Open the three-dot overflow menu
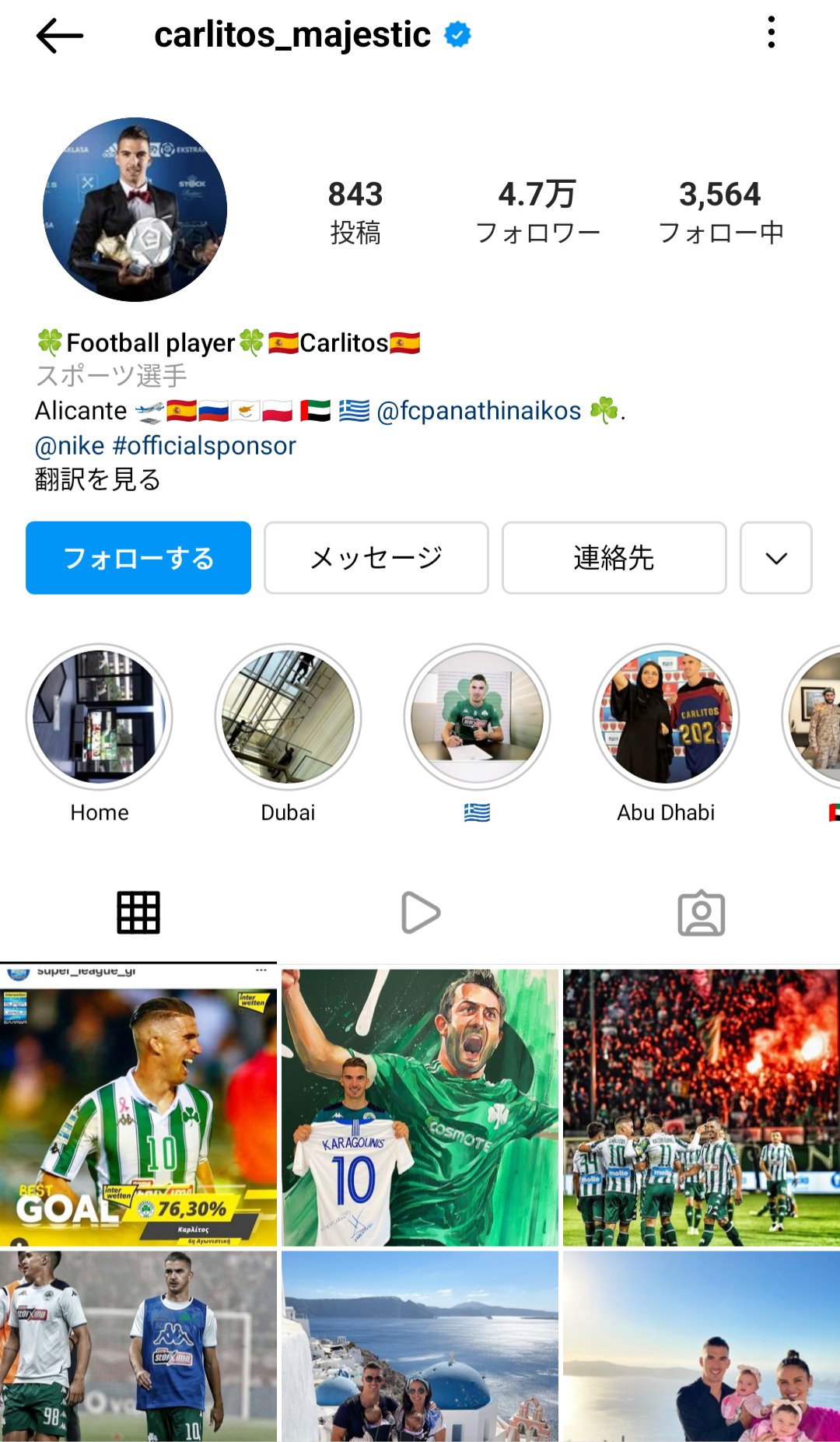The image size is (840, 1442). (x=771, y=33)
